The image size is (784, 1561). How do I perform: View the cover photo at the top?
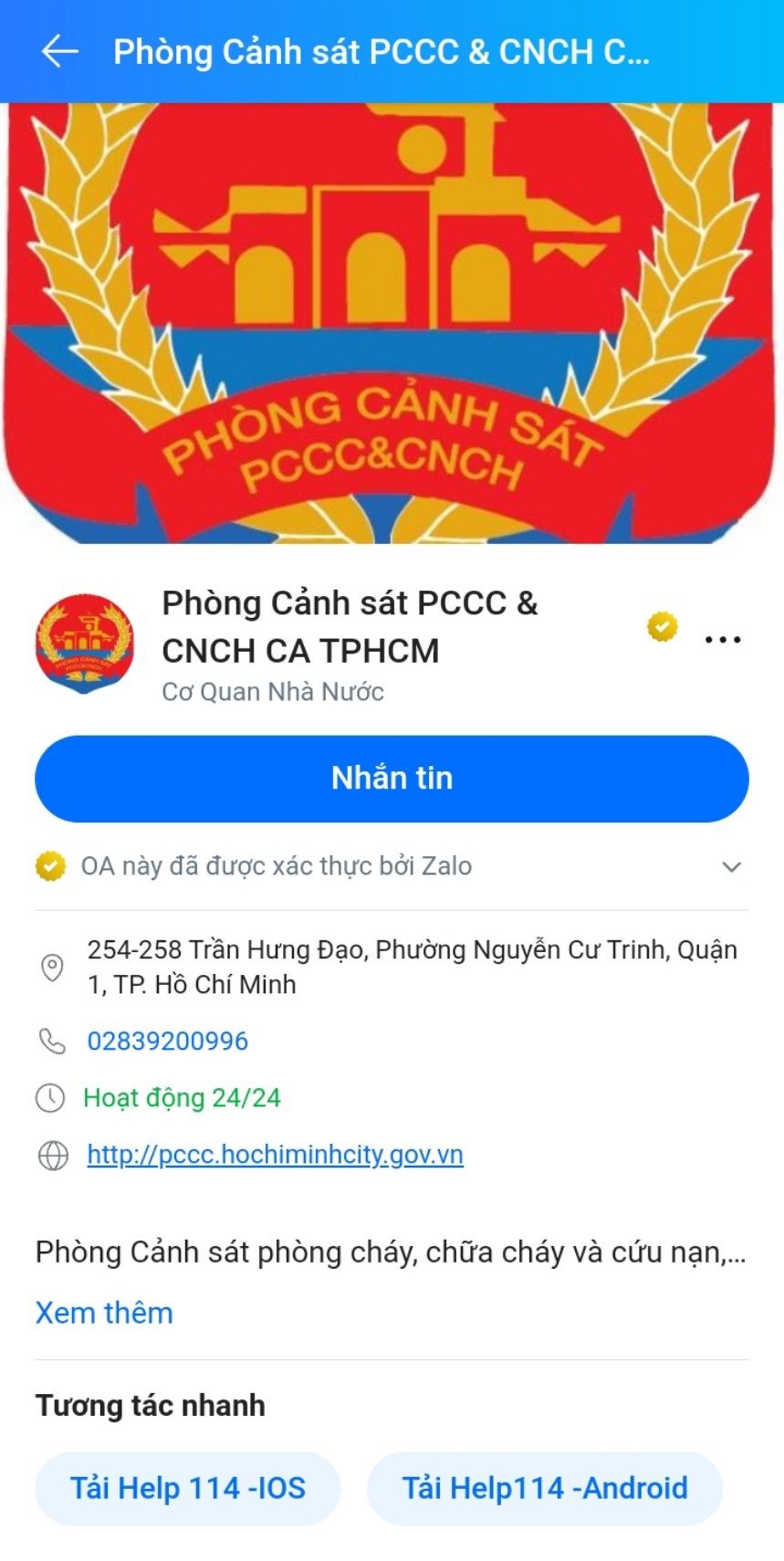pos(392,323)
